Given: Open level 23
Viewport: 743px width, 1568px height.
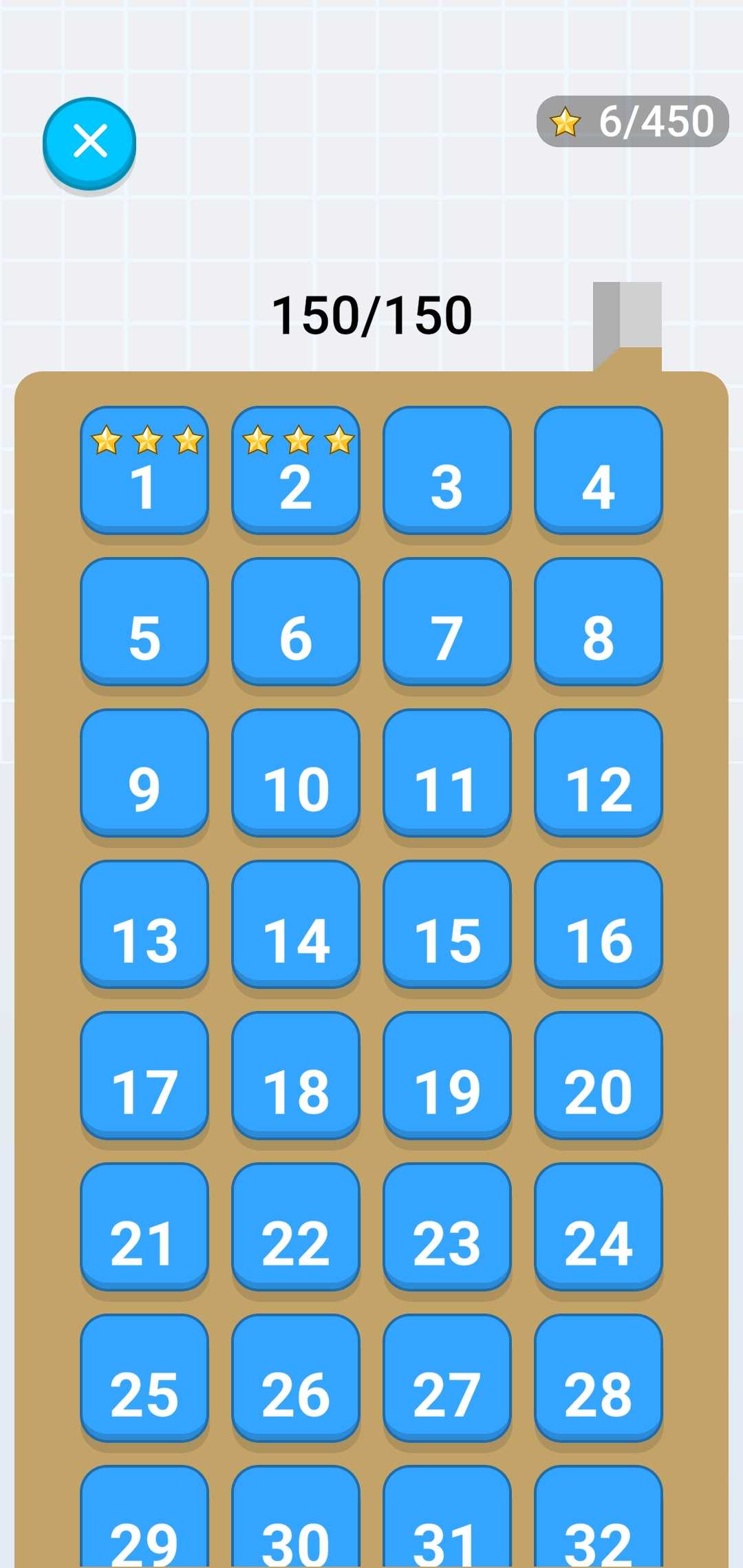Looking at the screenshot, I should tap(447, 1227).
